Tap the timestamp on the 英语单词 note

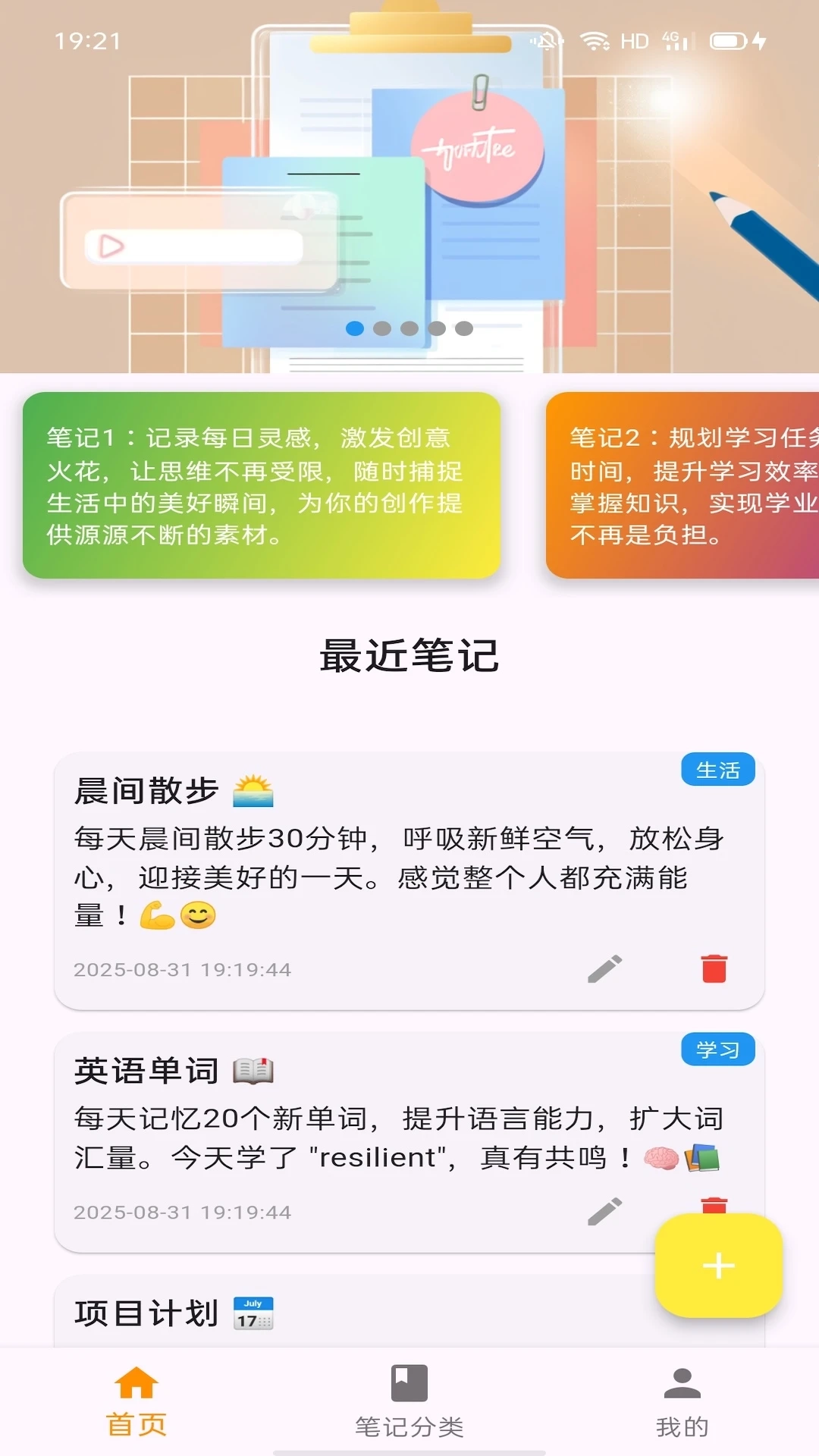click(x=182, y=1211)
